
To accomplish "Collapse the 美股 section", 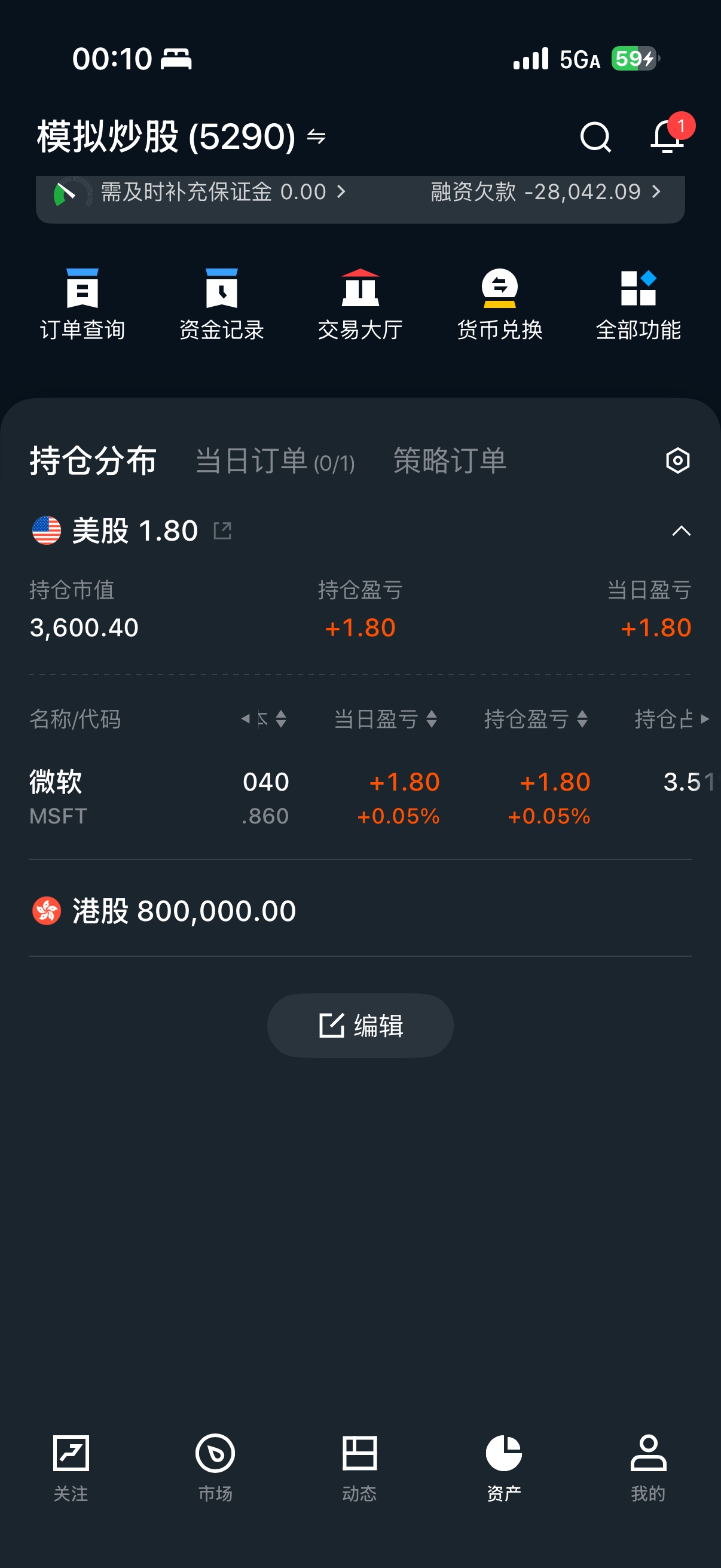I will (x=681, y=531).
